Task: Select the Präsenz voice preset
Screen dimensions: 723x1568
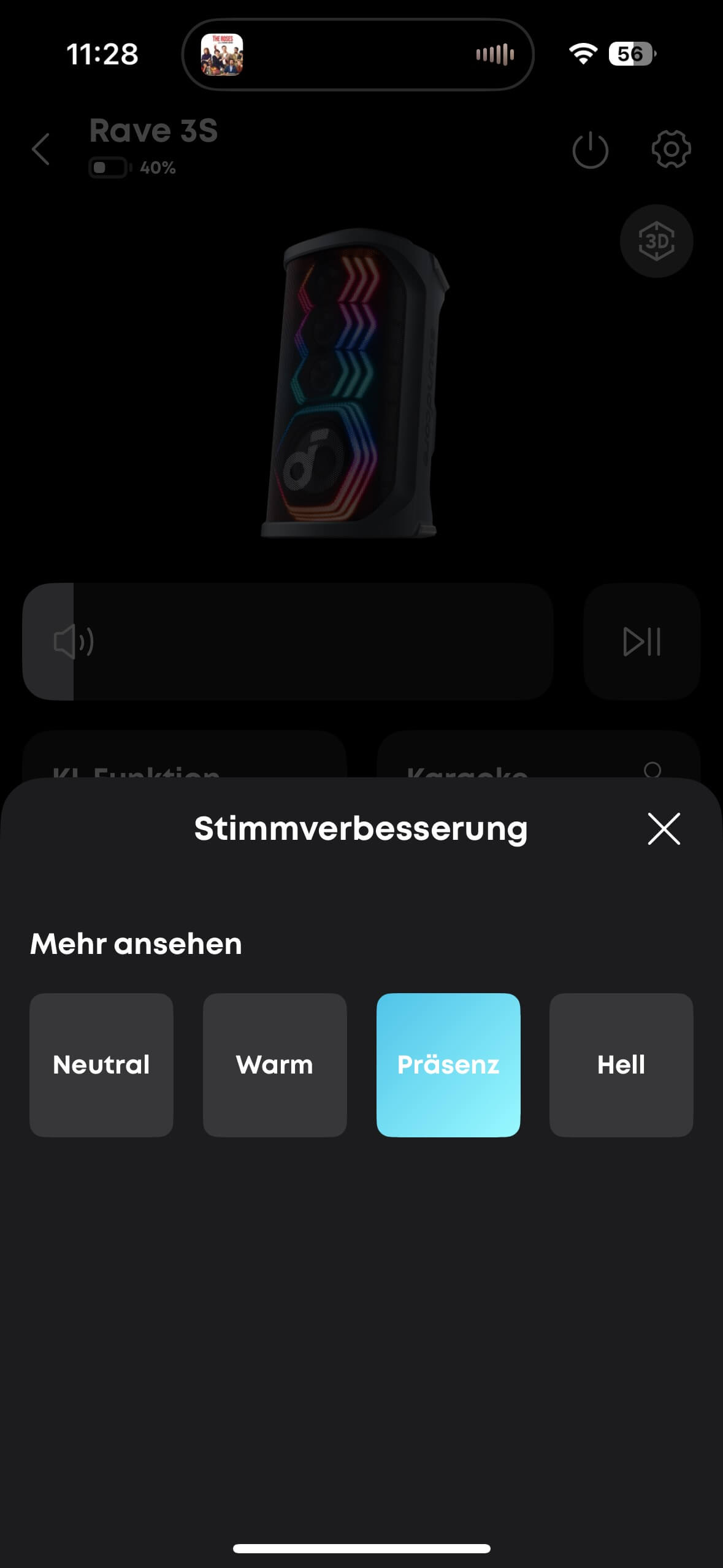Action: click(x=448, y=1064)
